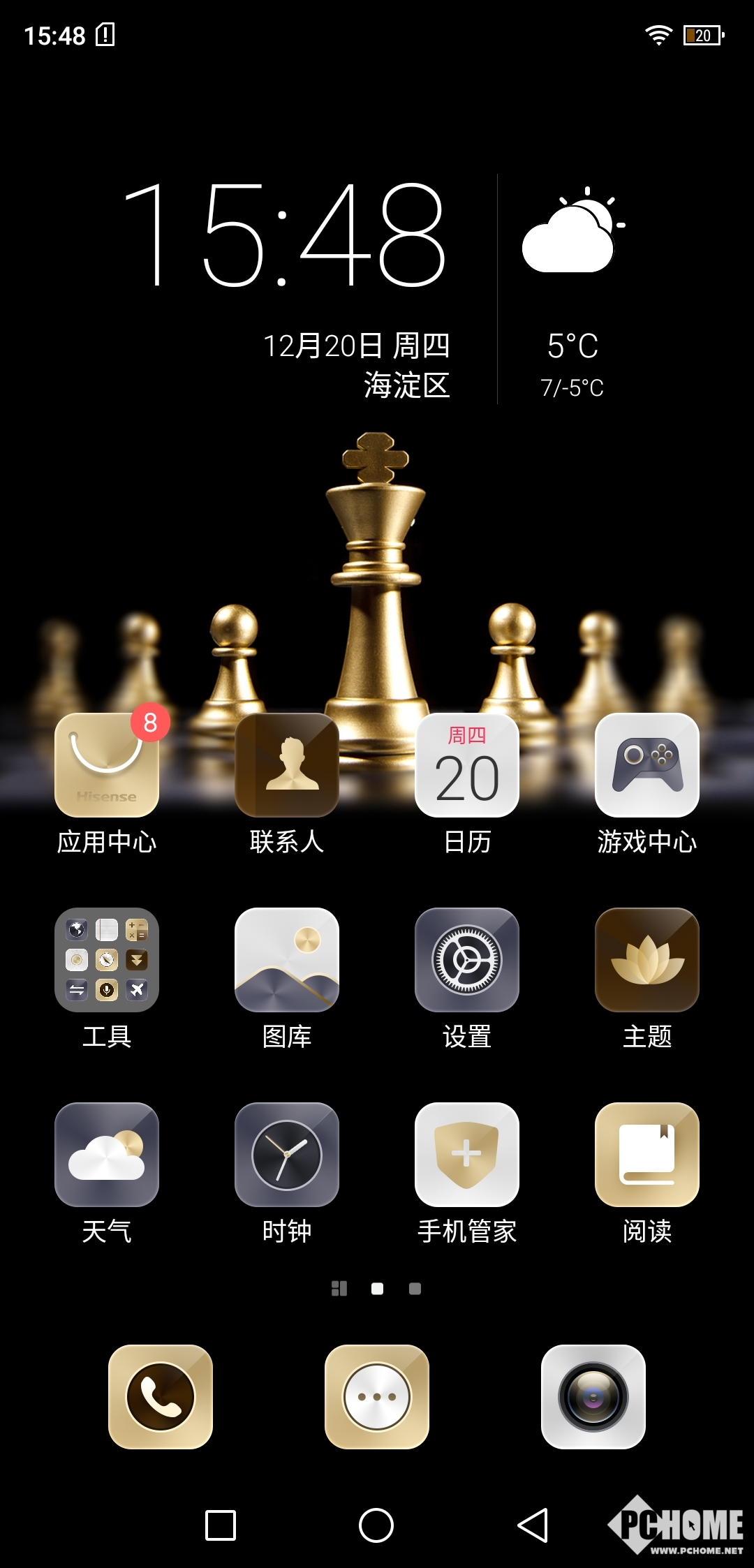
Task: Open the phone dialer in the dock
Action: point(161,1397)
